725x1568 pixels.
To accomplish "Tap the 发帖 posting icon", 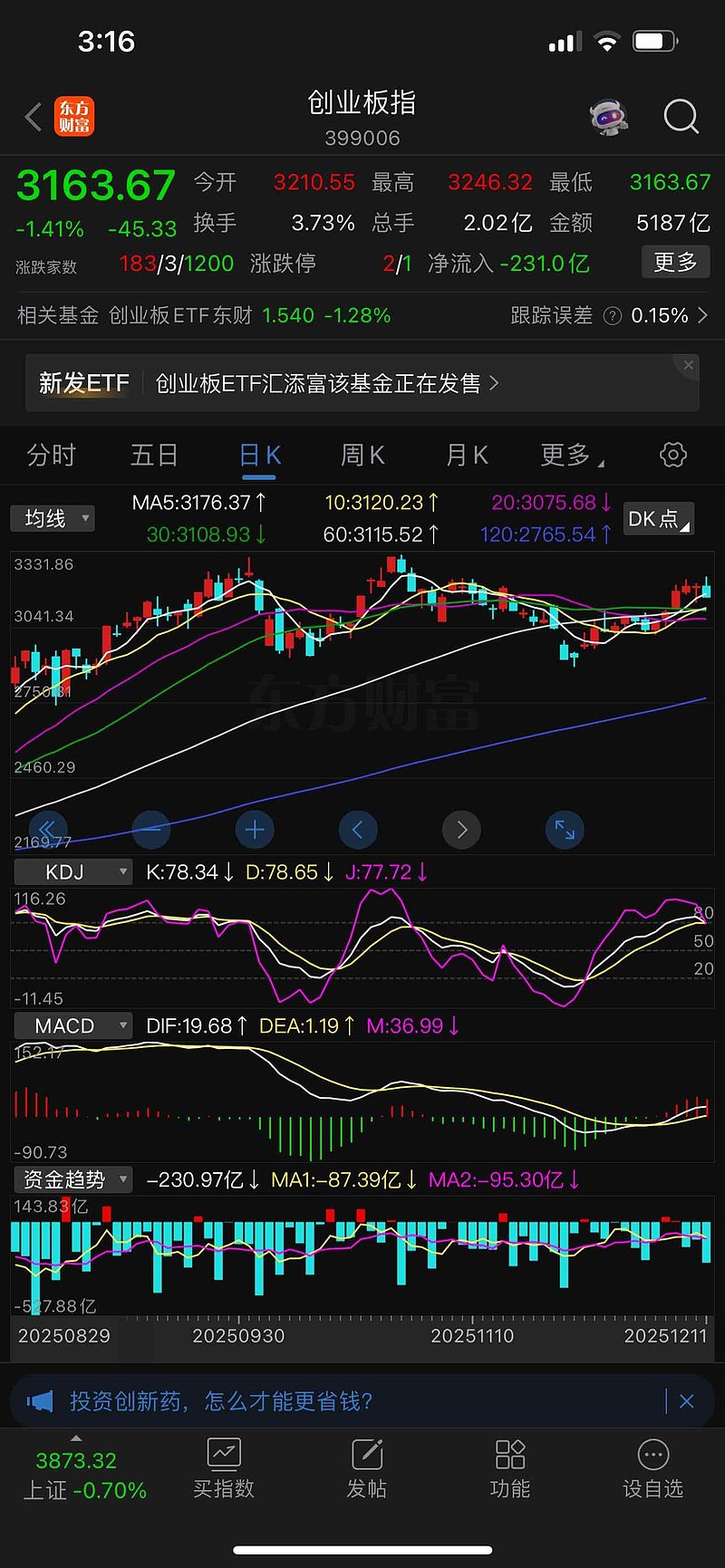I will (367, 1469).
